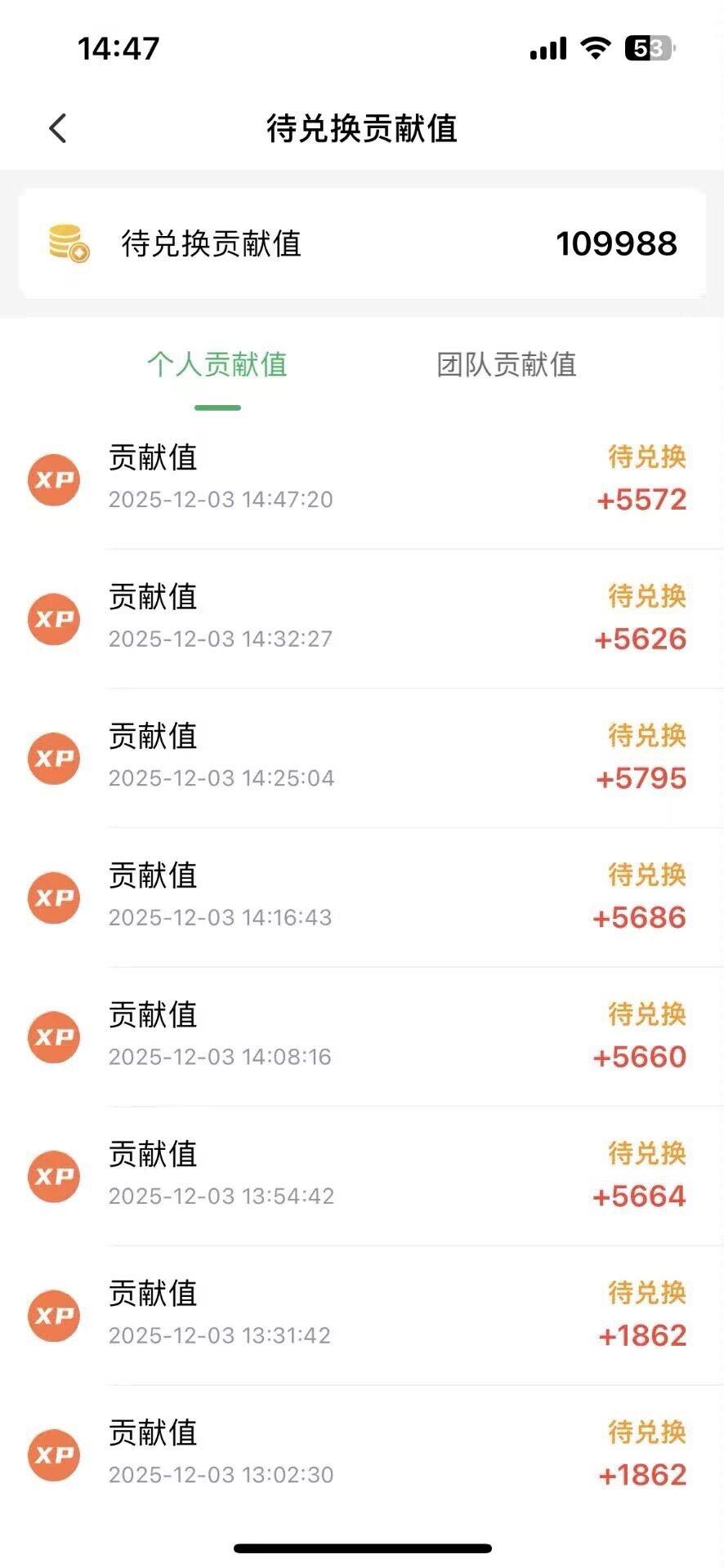Tap the Wi-Fi icon in the status bar
Viewport: 724px width, 1568px height.
595,49
